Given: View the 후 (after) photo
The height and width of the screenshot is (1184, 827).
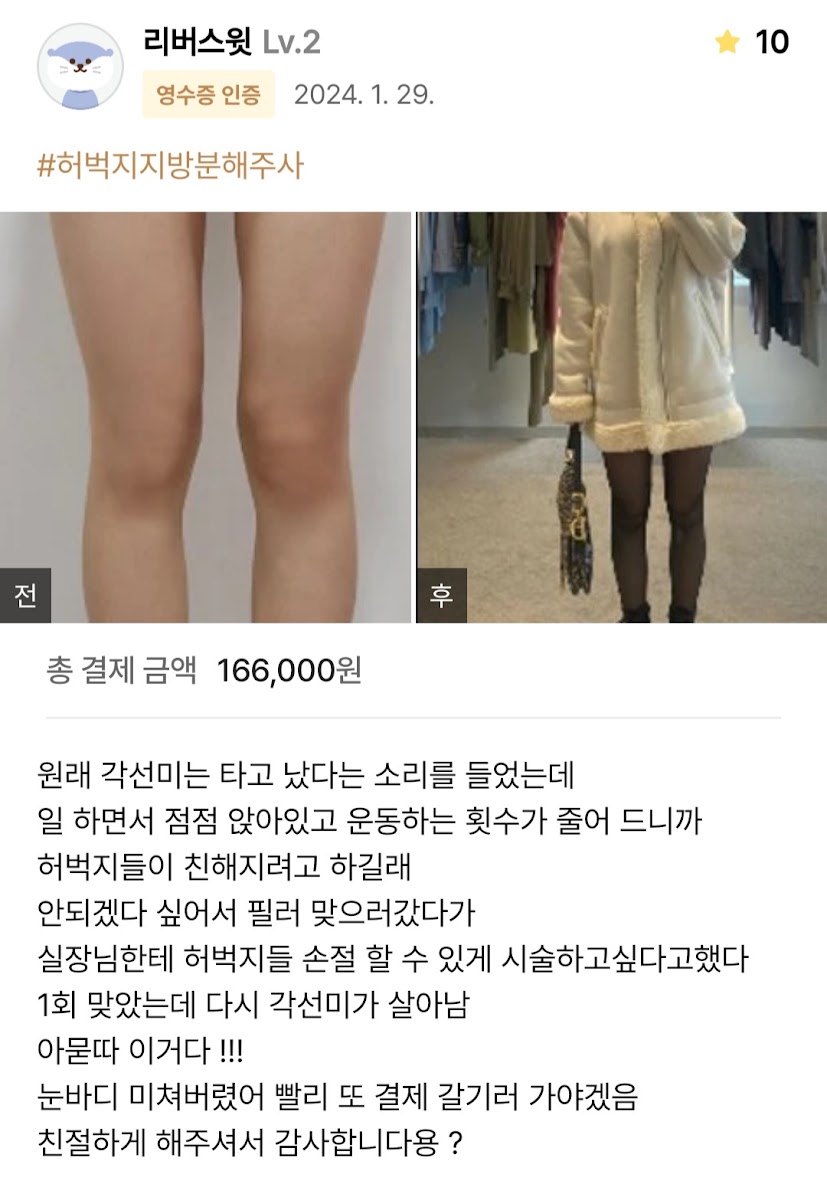Looking at the screenshot, I should tap(621, 417).
